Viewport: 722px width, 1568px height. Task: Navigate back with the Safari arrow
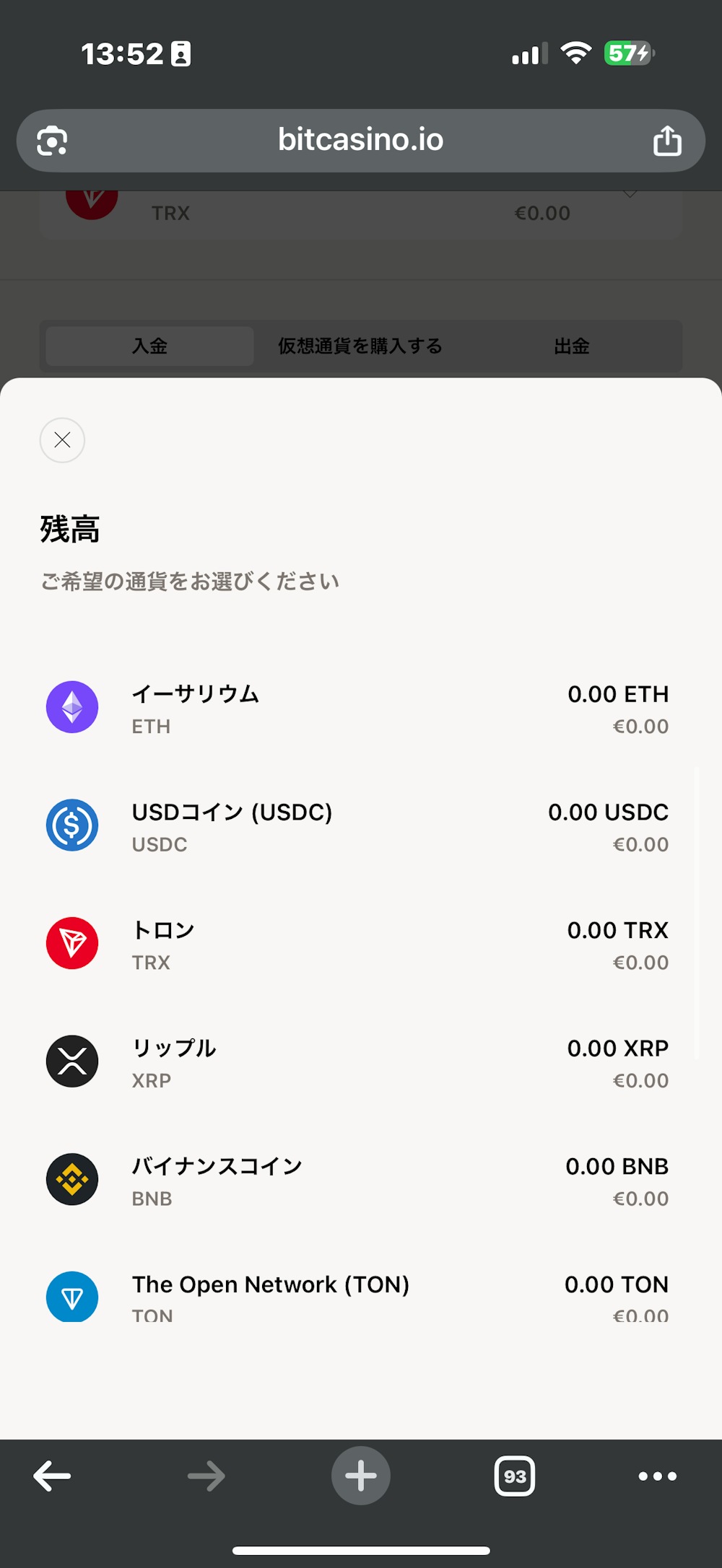pos(51,1475)
